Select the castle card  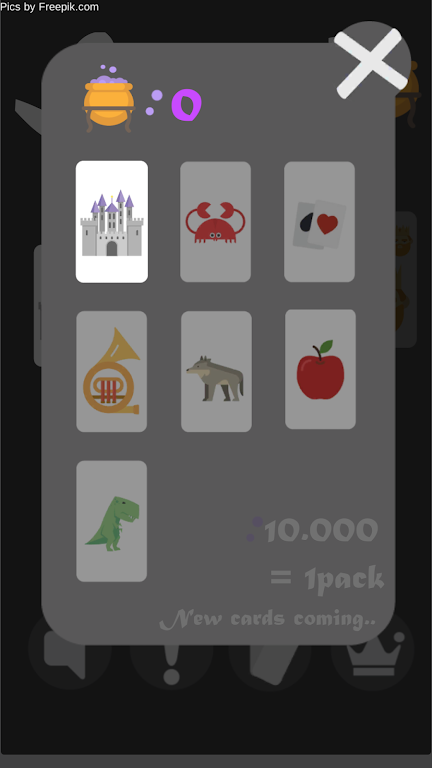pyautogui.click(x=112, y=222)
